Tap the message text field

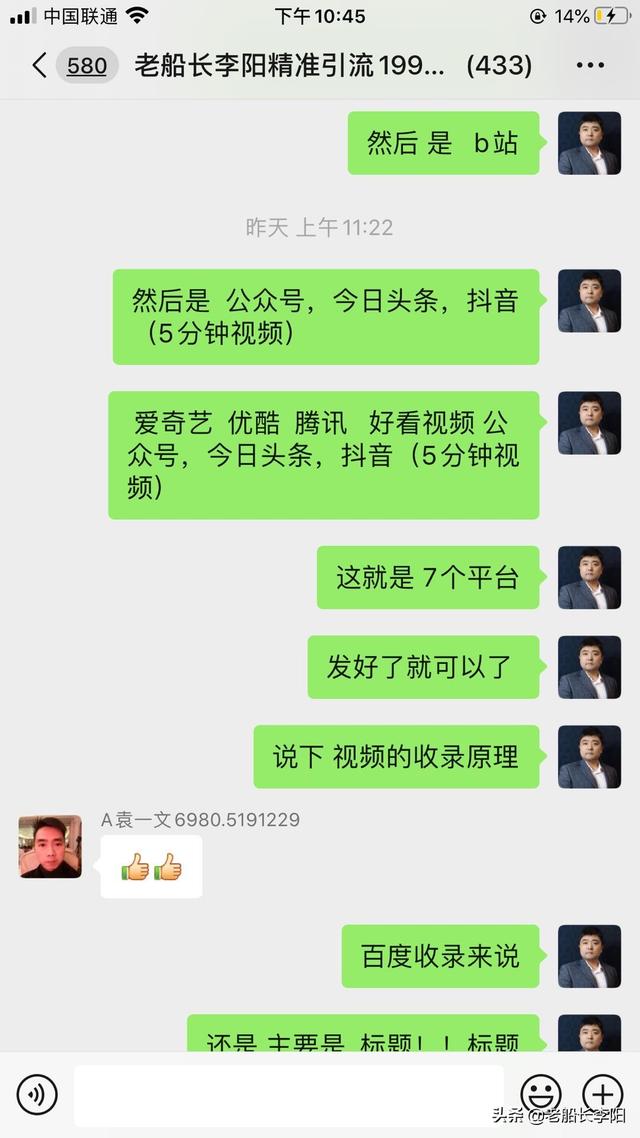tap(289, 1095)
